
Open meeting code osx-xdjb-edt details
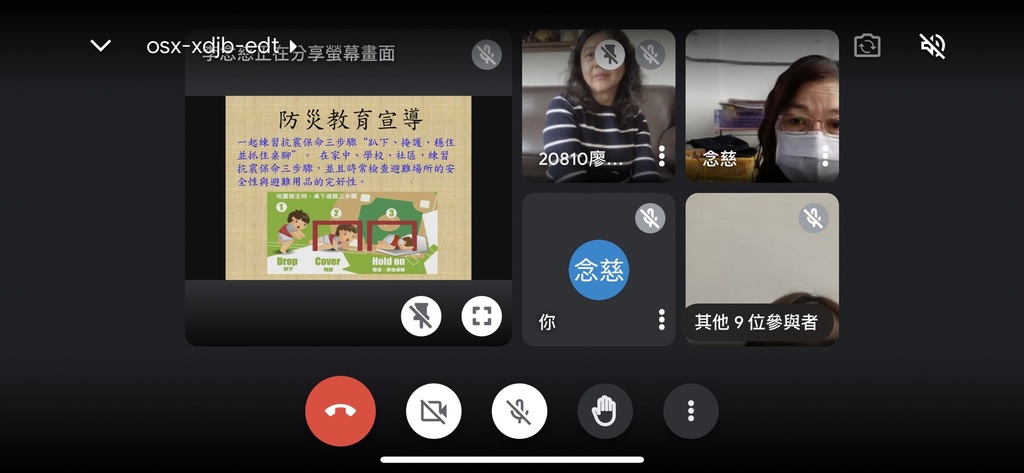click(x=220, y=46)
